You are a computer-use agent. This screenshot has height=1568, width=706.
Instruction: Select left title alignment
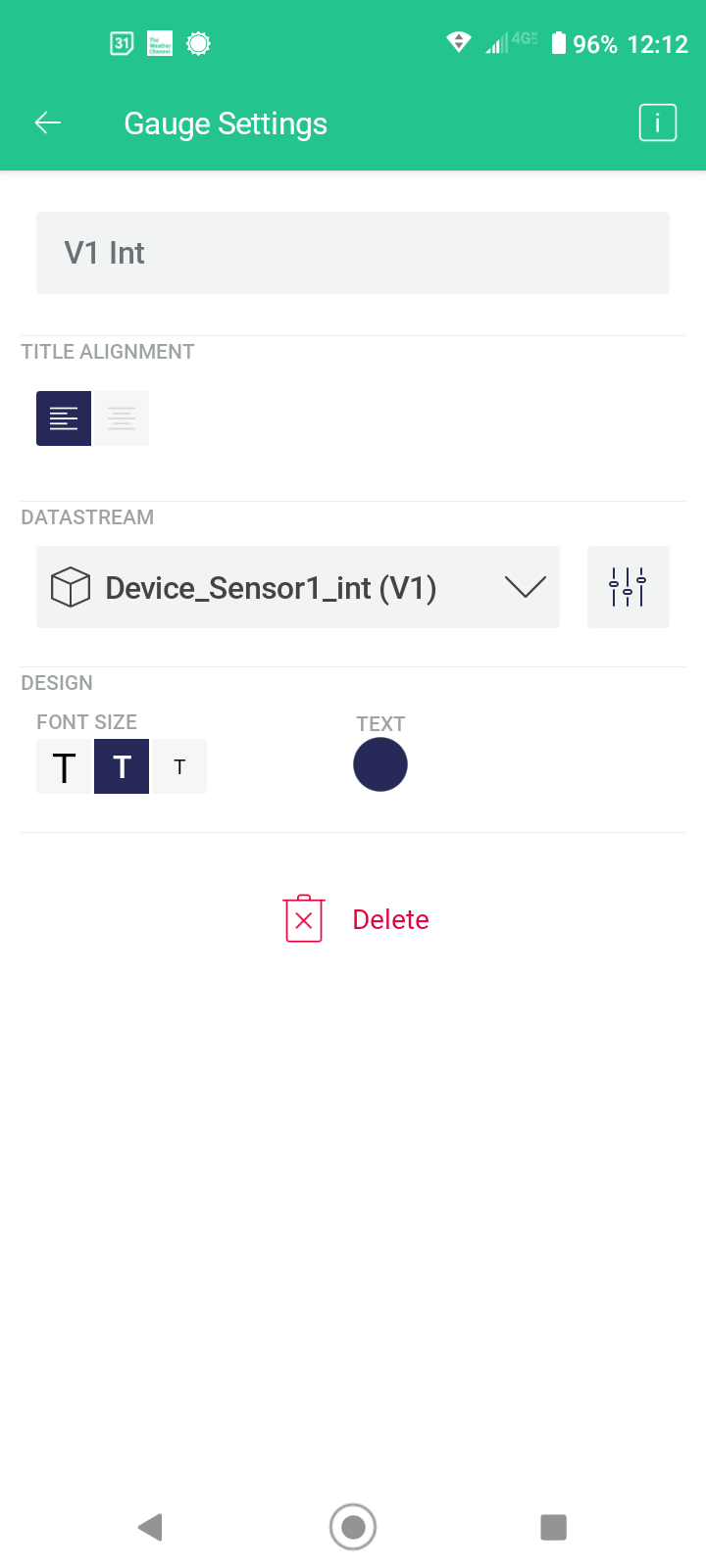point(64,418)
